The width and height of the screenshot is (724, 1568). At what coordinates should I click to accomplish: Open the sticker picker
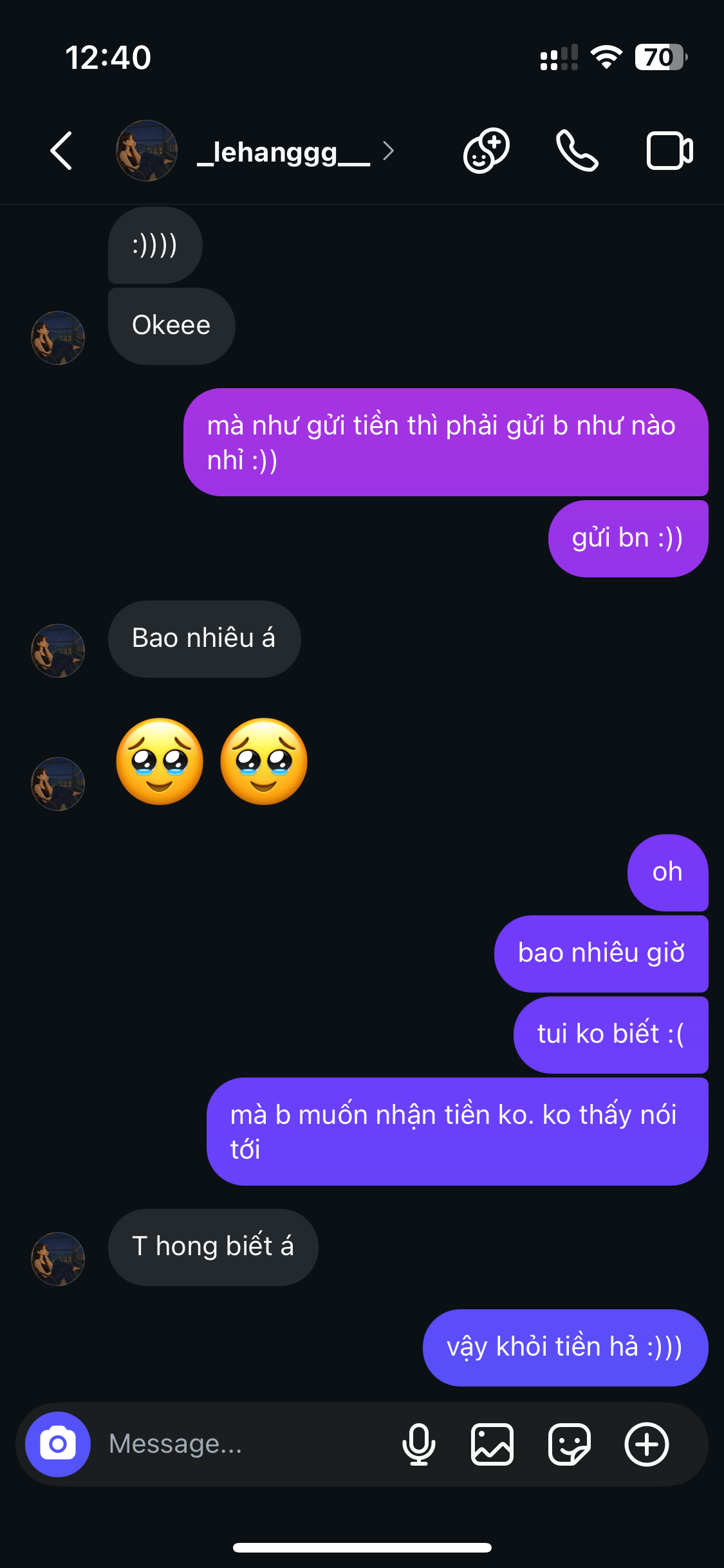coord(570,1444)
